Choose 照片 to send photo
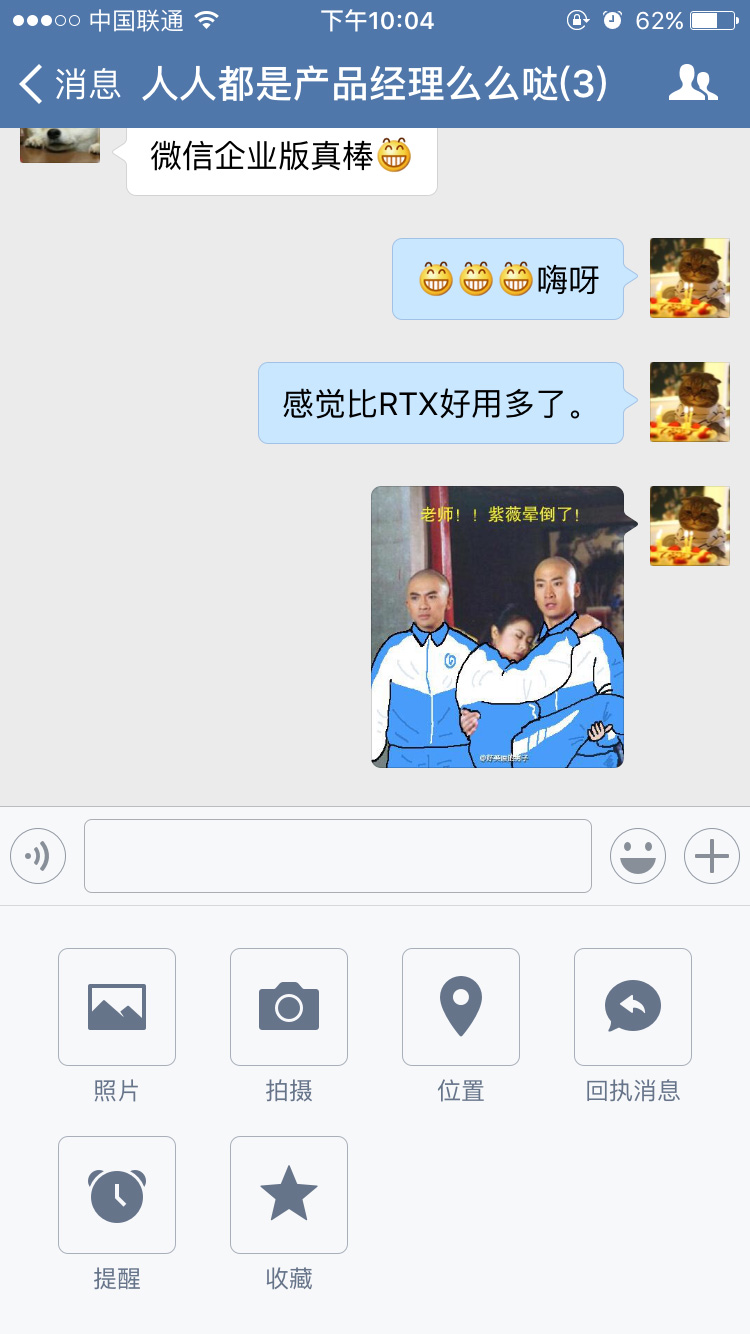750x1334 pixels. point(117,1007)
